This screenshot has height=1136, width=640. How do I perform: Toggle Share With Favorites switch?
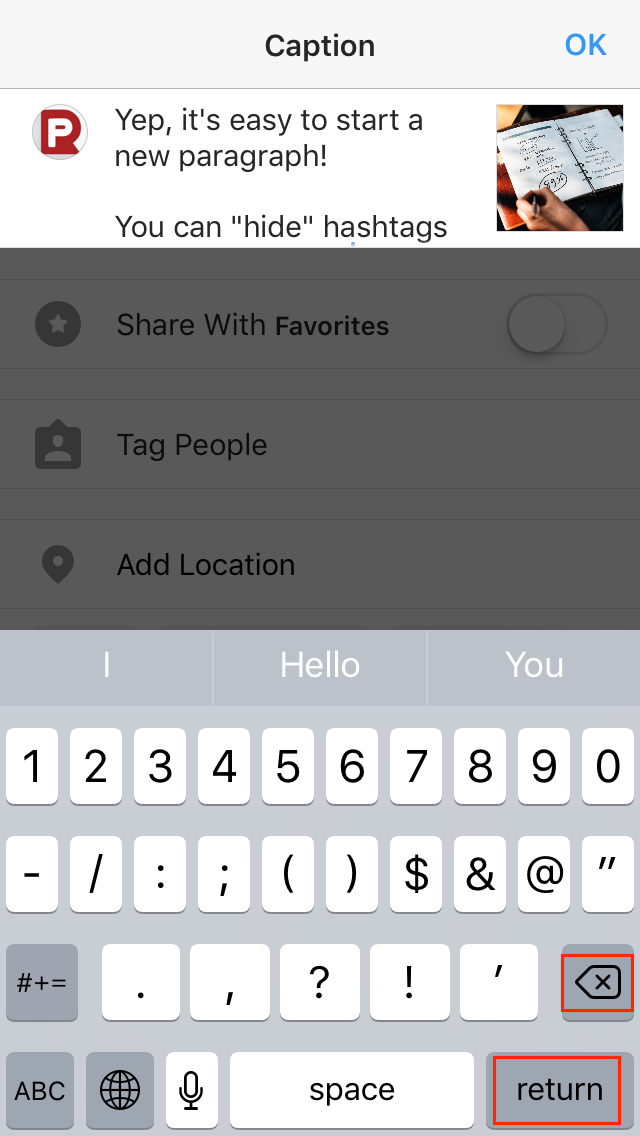556,324
